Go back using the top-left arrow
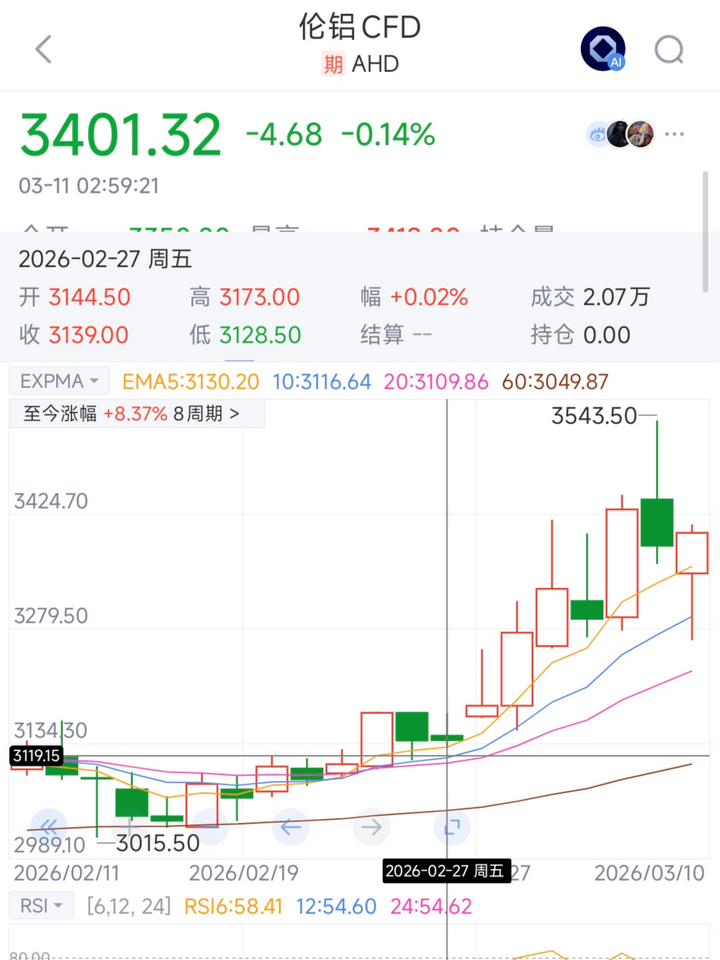 coord(43,49)
